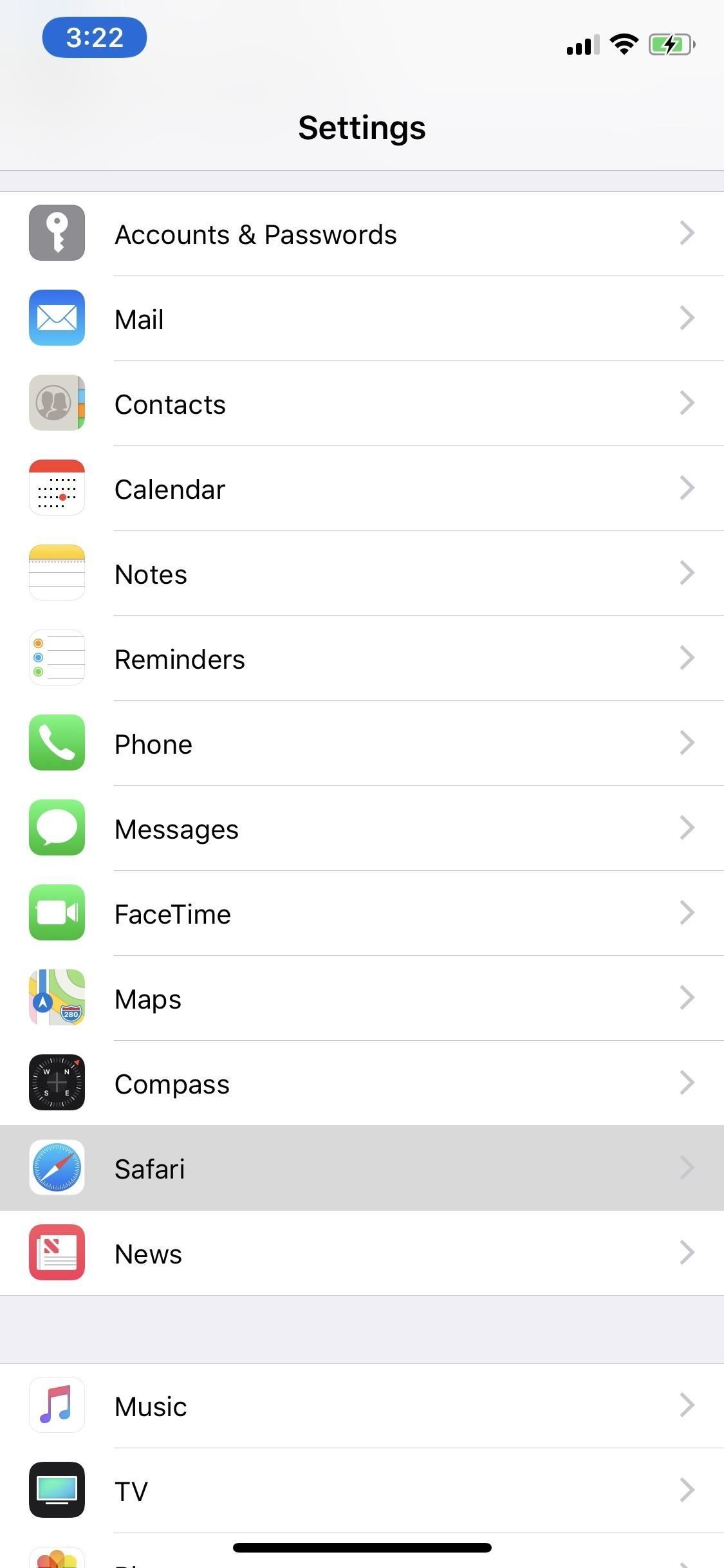The image size is (724, 1568).
Task: Select the Calendar icon
Action: (x=57, y=489)
